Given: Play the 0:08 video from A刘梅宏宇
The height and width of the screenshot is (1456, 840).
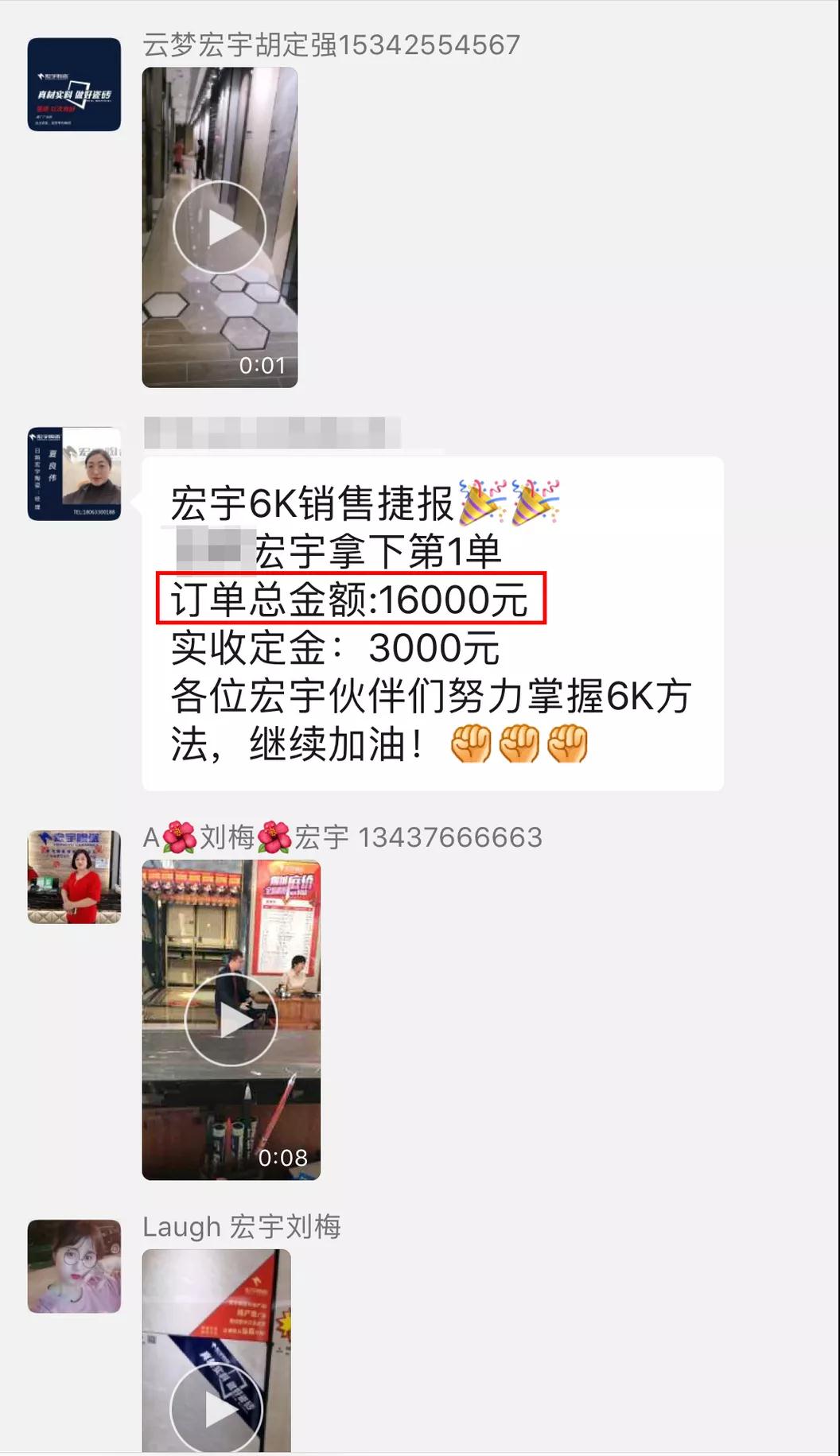Looking at the screenshot, I should coord(231,1020).
